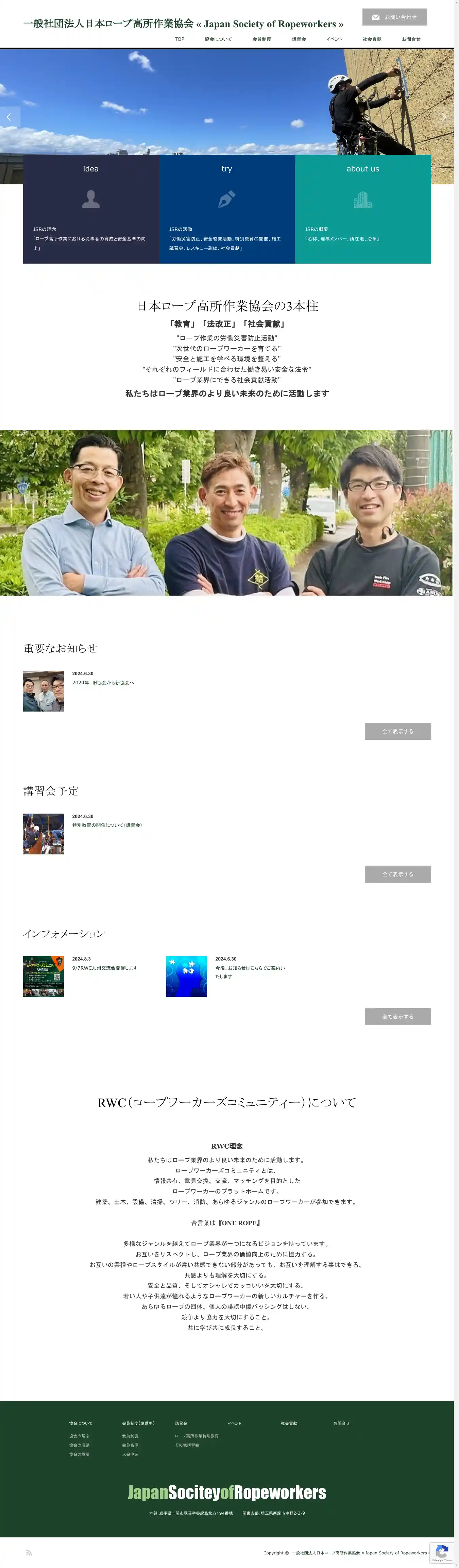This screenshot has height=1568, width=459.
Task: Open the idea card about JSRの理念
Action: [91, 209]
